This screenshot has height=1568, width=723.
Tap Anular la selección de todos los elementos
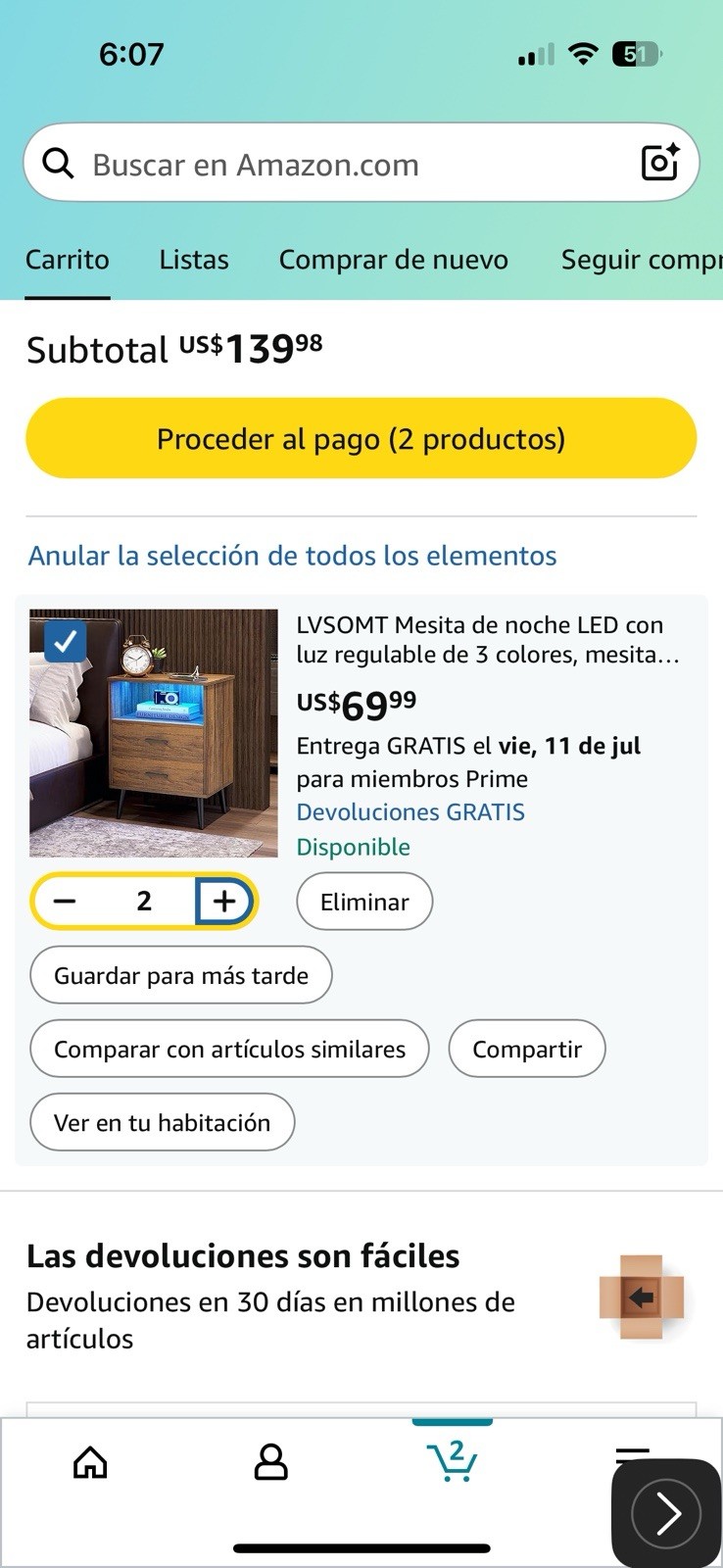[292, 556]
